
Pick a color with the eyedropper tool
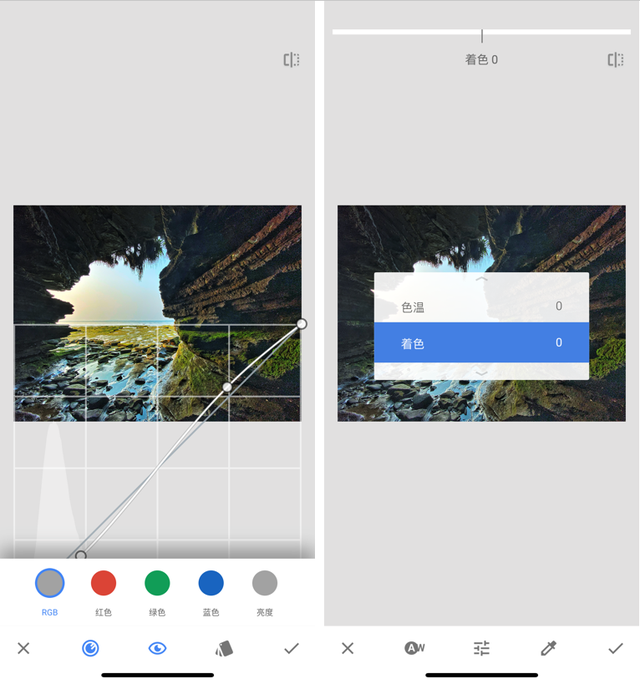coord(548,648)
